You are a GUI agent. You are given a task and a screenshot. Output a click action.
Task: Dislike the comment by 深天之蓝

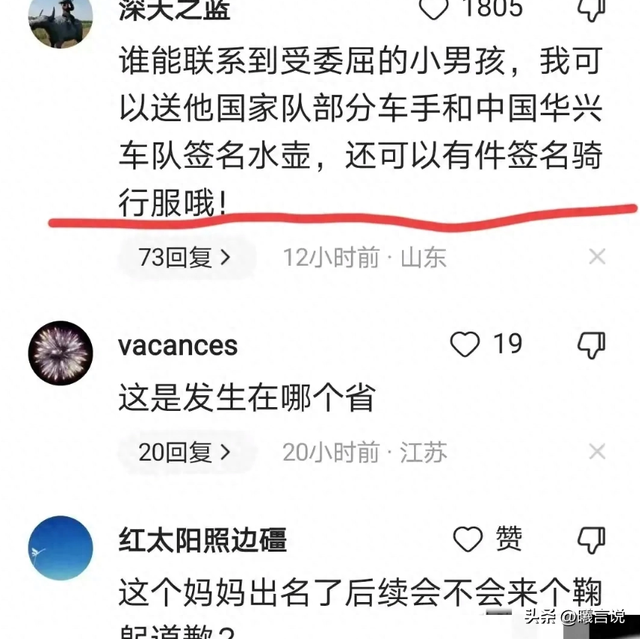pyautogui.click(x=592, y=9)
